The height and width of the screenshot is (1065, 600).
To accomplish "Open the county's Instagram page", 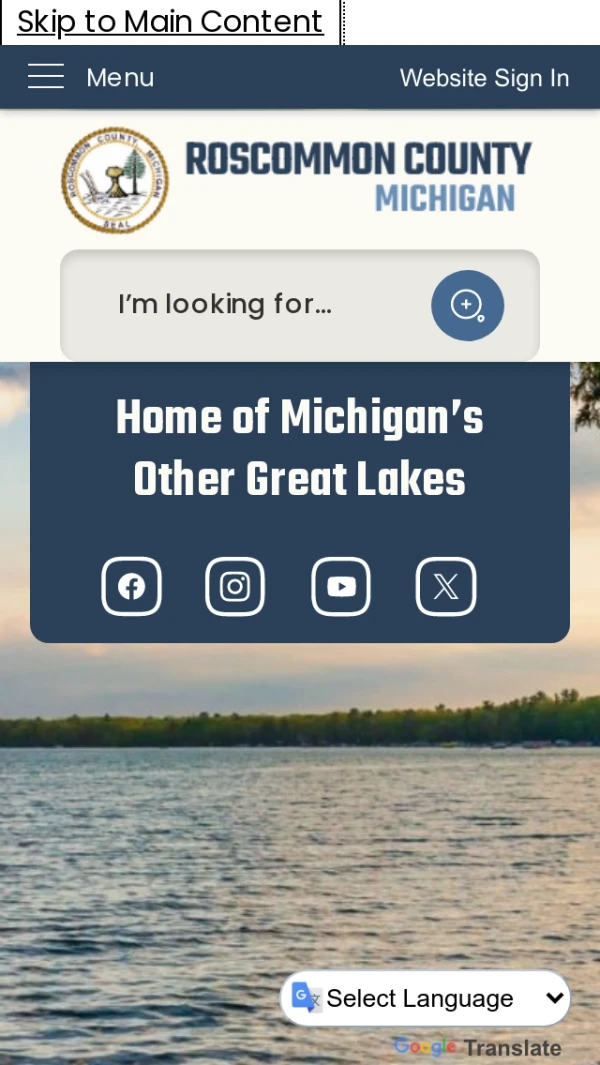I will click(235, 586).
